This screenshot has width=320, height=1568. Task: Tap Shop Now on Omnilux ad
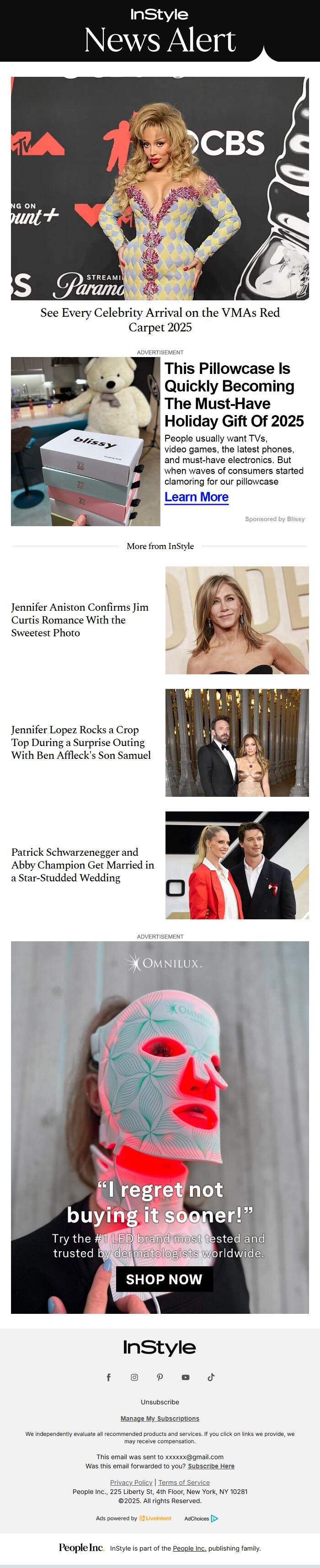coord(164,1279)
